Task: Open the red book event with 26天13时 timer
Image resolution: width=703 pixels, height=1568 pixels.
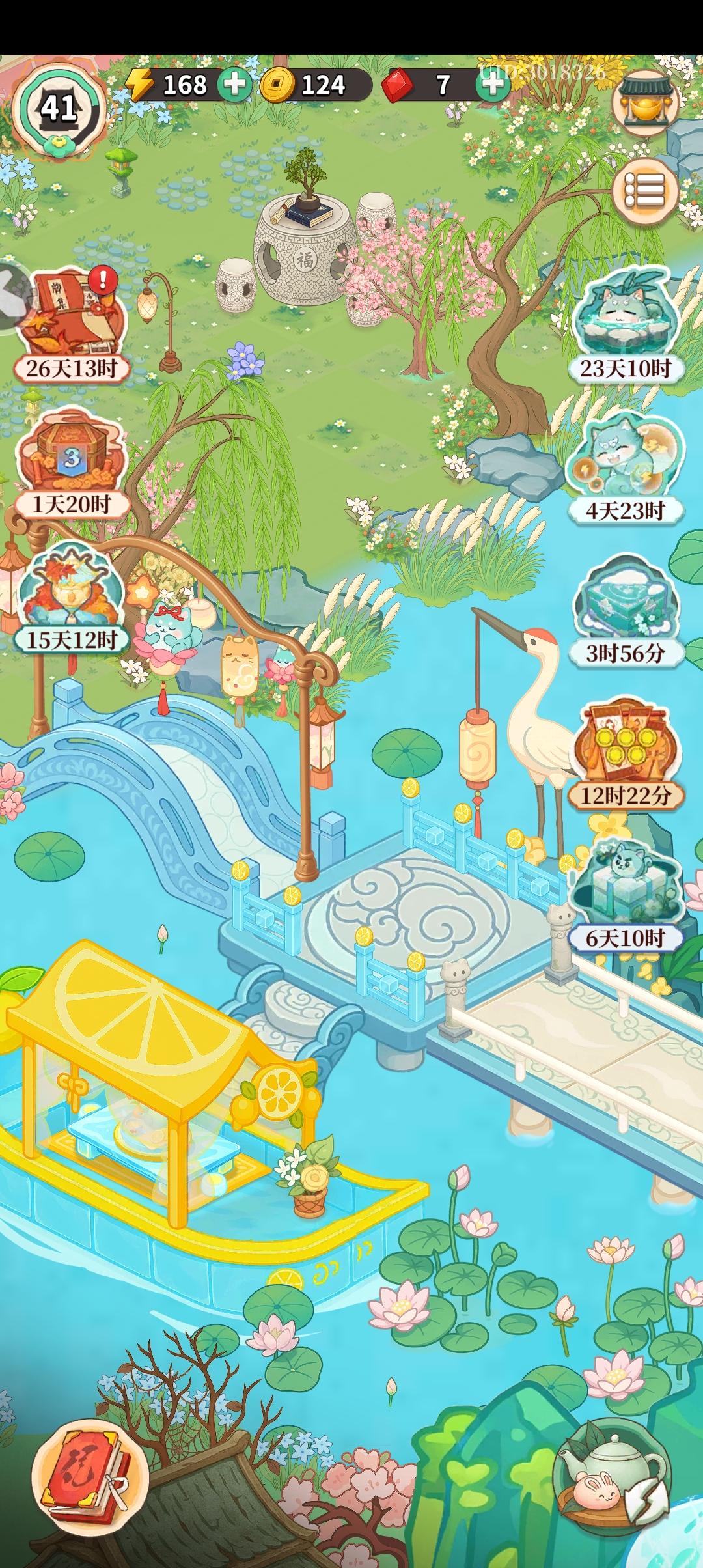Action: tap(72, 313)
